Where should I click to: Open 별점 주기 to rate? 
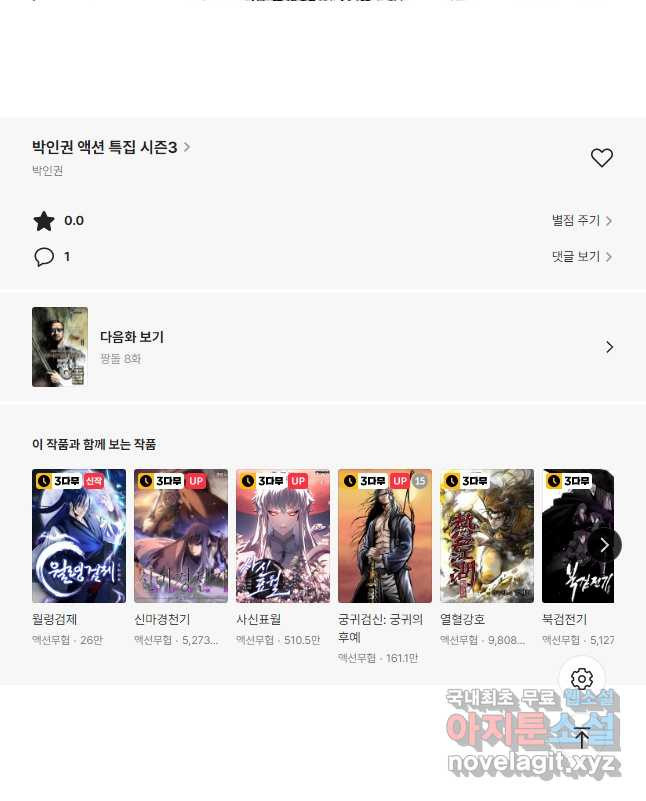tap(582, 221)
